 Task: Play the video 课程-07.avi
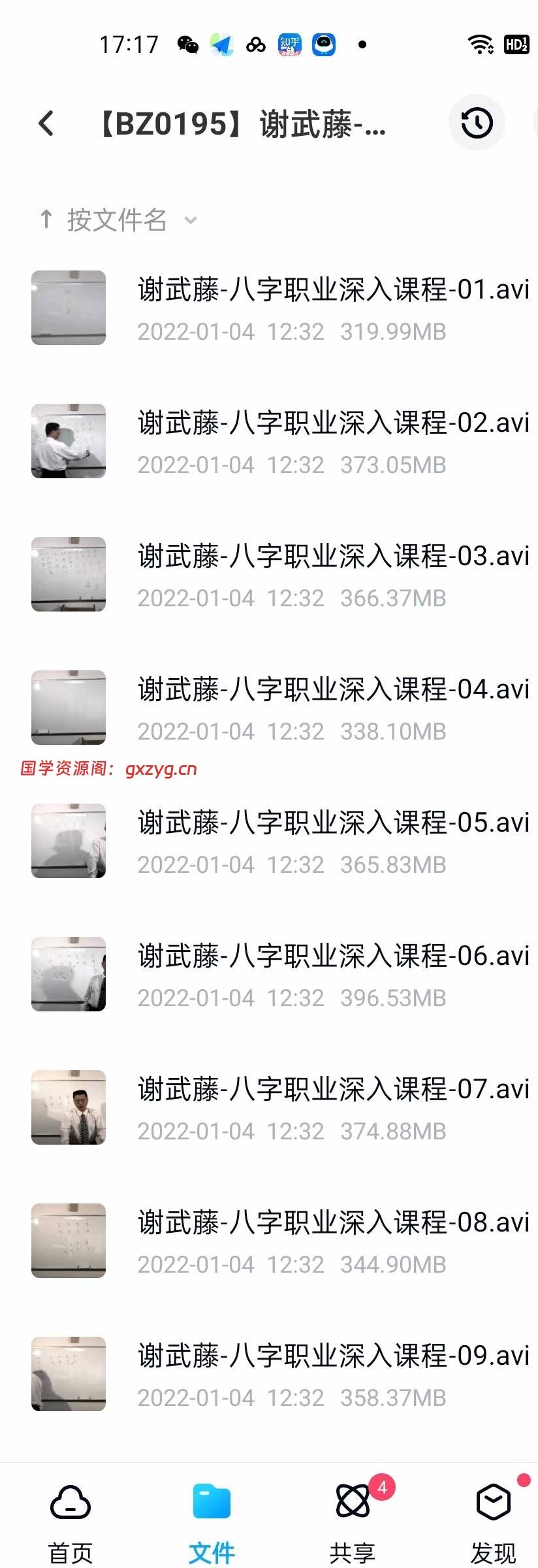[x=333, y=1107]
